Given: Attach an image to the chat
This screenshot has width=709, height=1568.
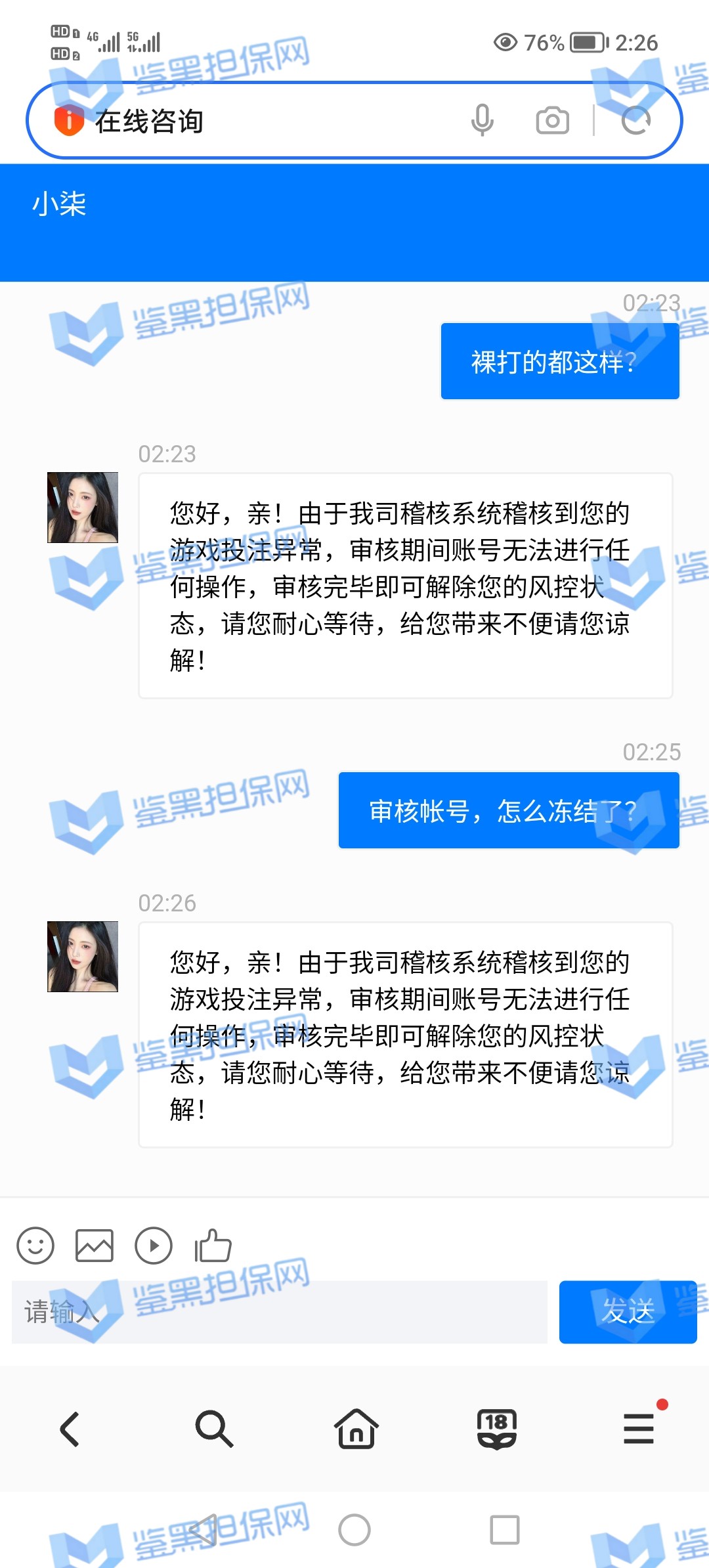Looking at the screenshot, I should (95, 1246).
